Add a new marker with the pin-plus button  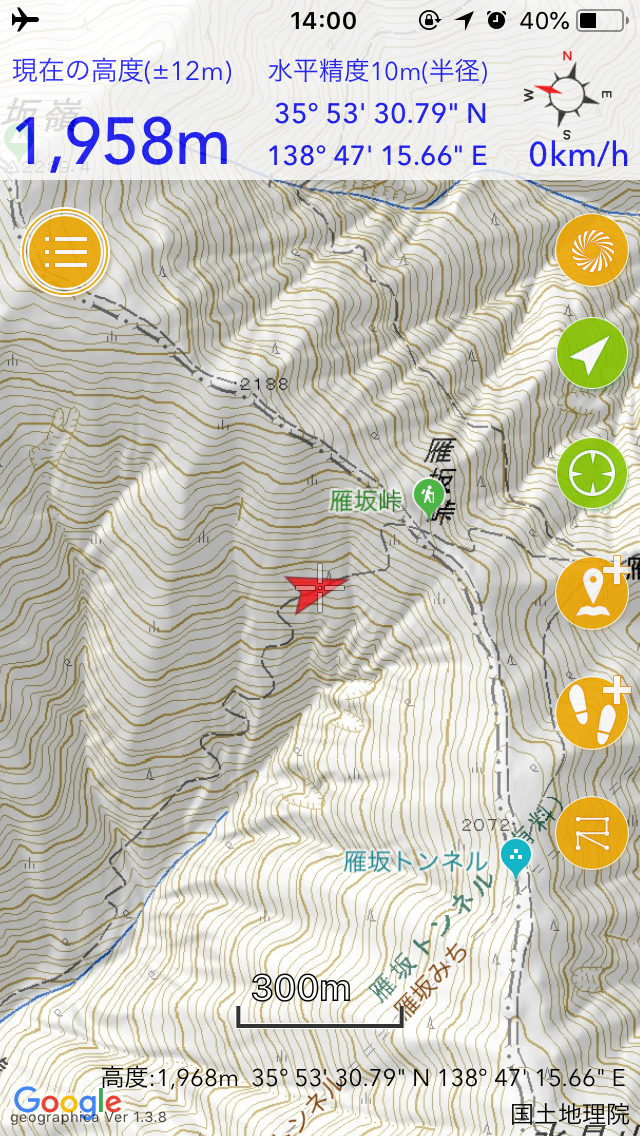(591, 593)
